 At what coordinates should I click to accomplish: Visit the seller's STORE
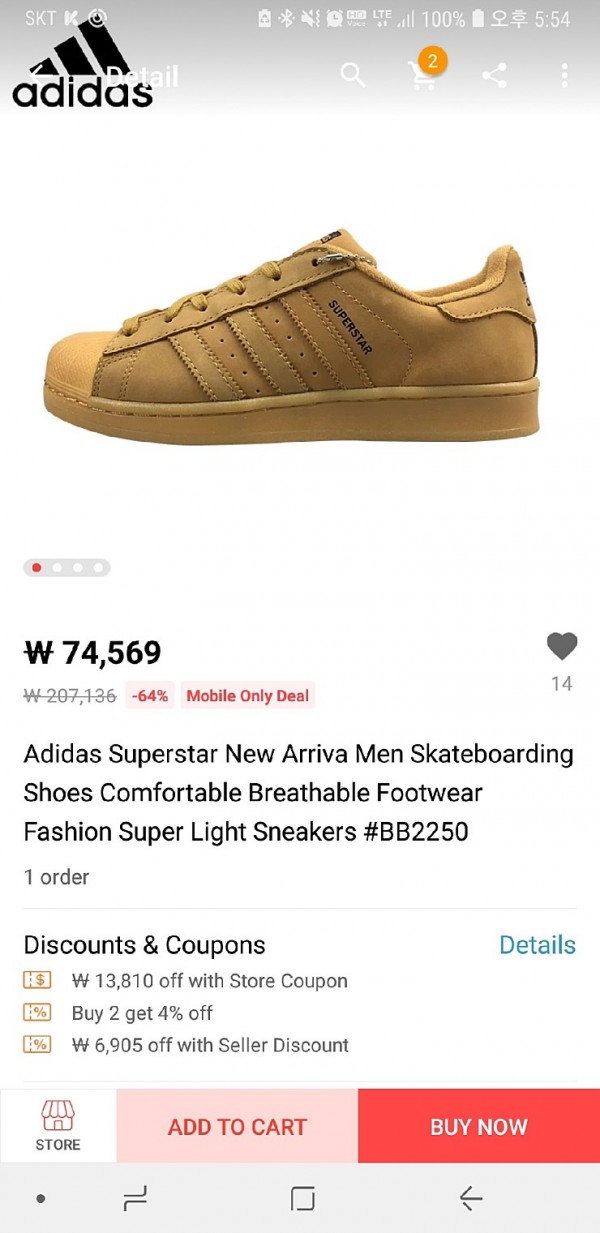pyautogui.click(x=58, y=1126)
